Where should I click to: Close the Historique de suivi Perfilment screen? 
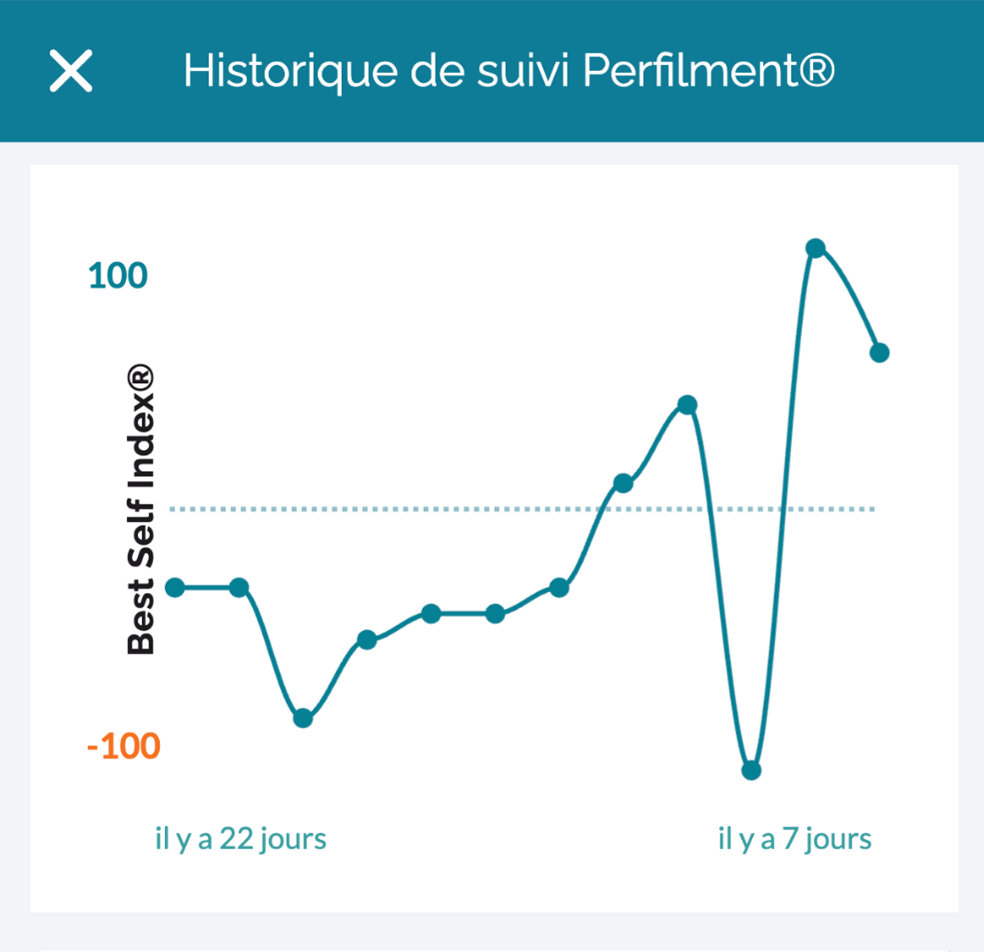pyautogui.click(x=71, y=71)
